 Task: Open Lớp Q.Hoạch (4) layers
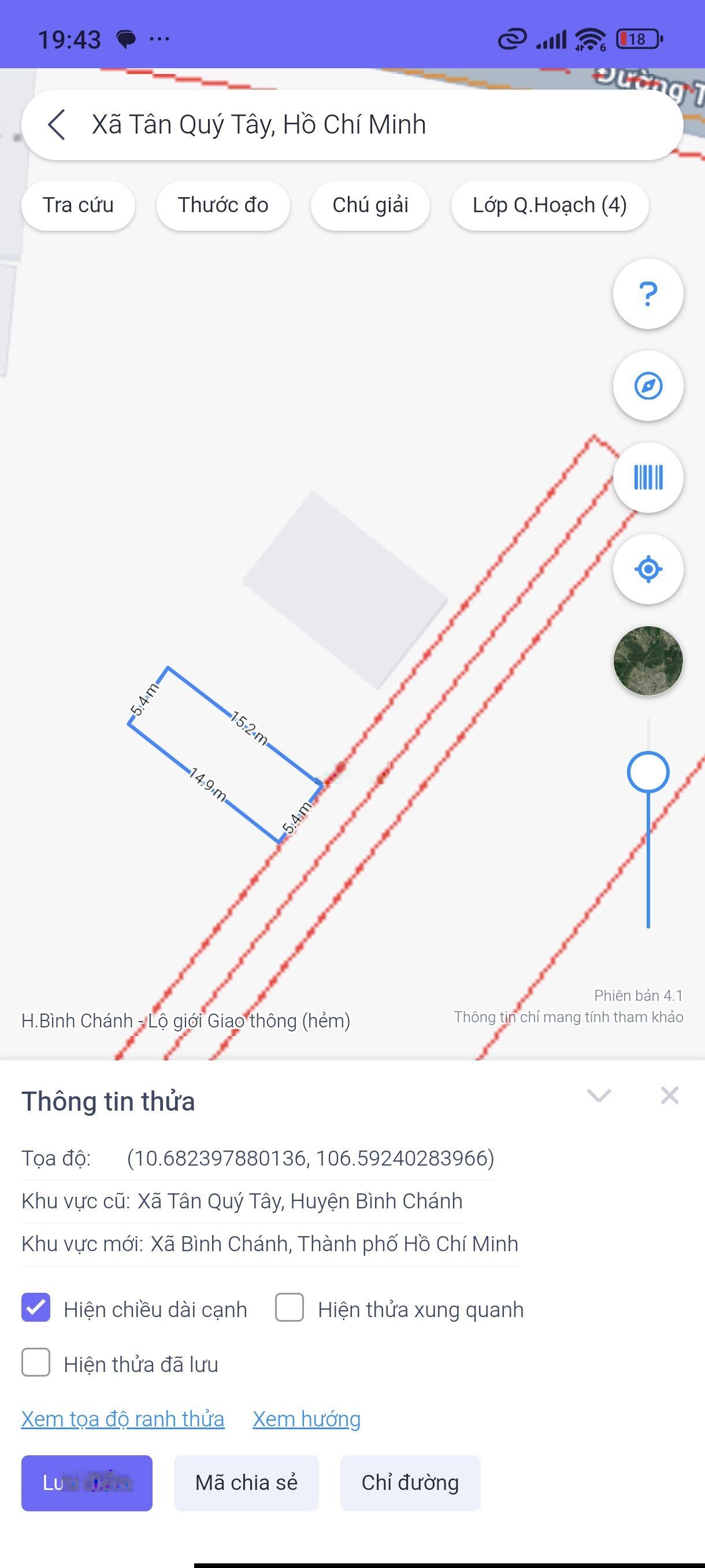(x=550, y=205)
